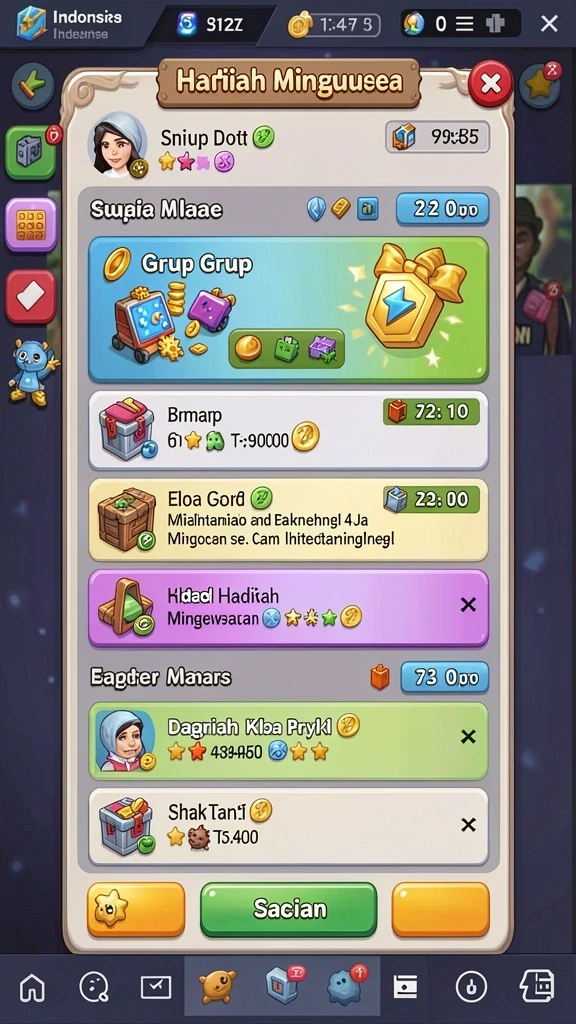Close the game window with top white X
Image resolution: width=576 pixels, height=1024 pixels.
point(549,24)
